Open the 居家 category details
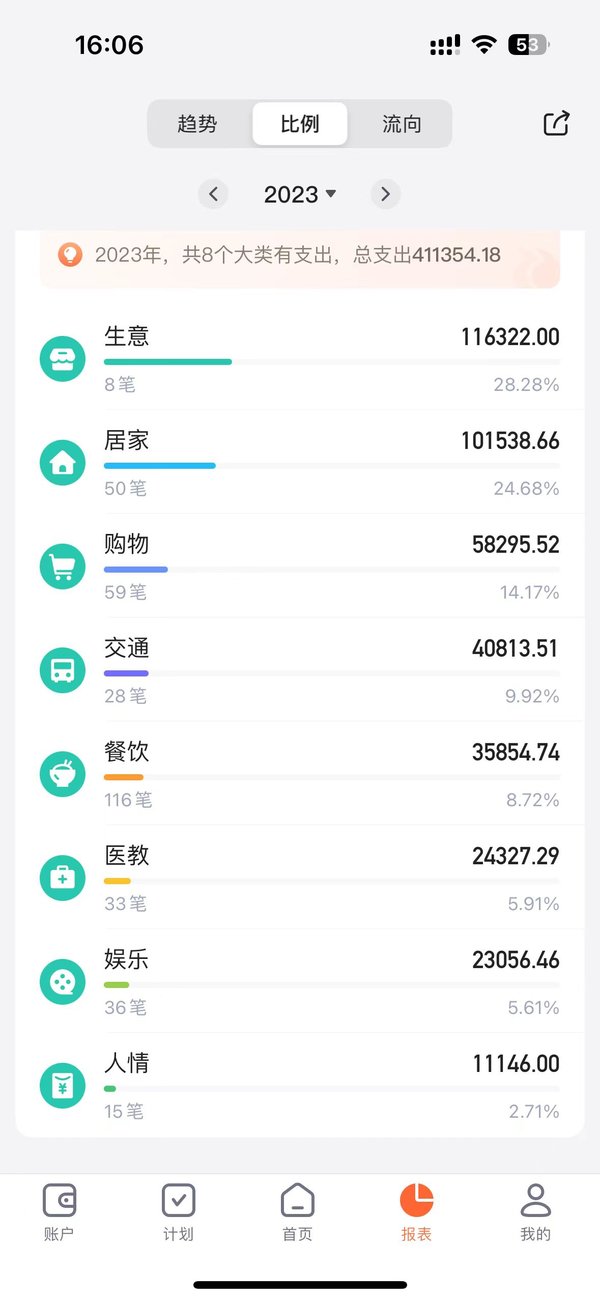Screen dimensions: 600x1301 (x=300, y=462)
